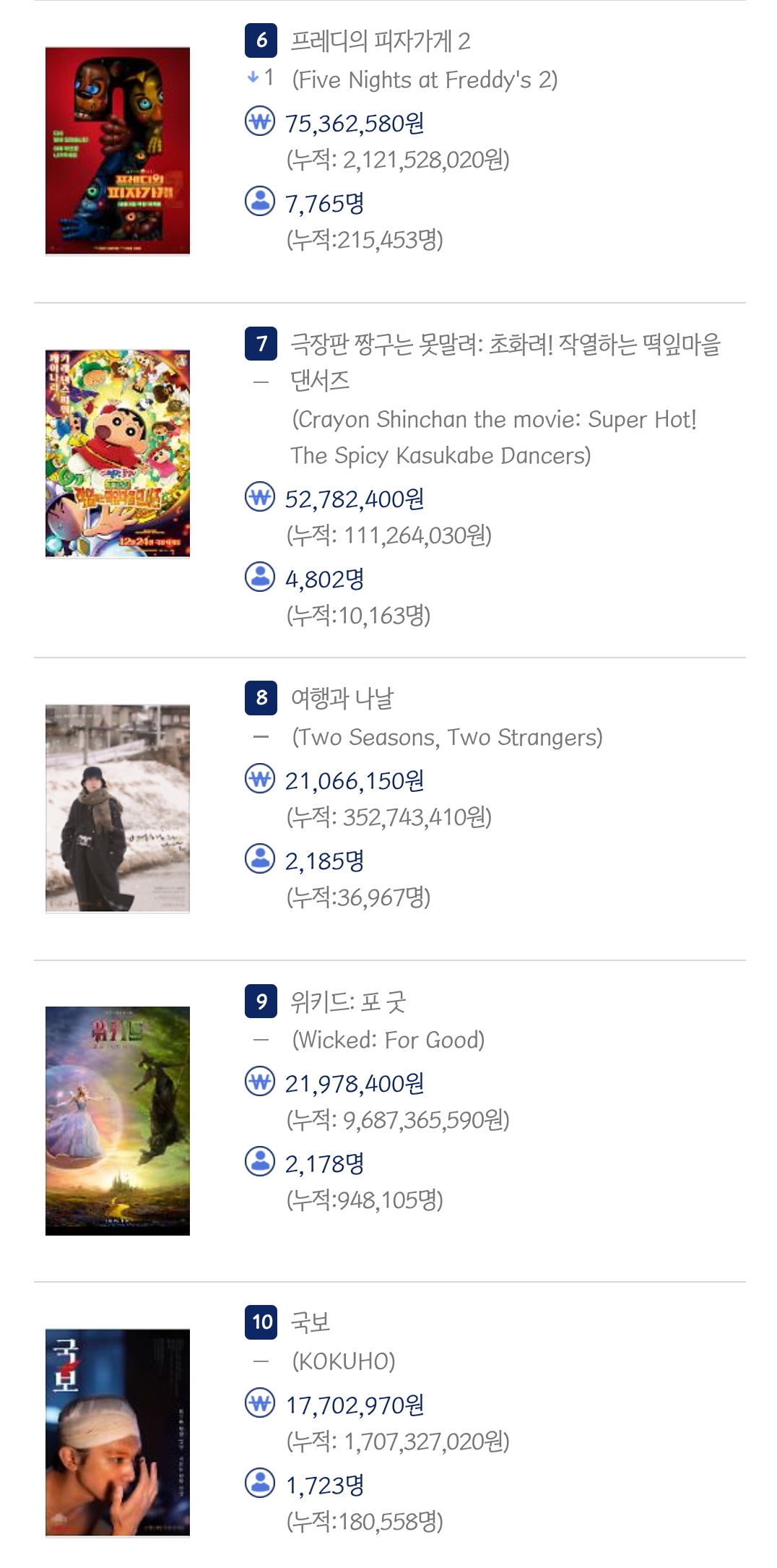Open the KOKUHO movie poster
This screenshot has width=777, height=1568.
(x=118, y=1432)
